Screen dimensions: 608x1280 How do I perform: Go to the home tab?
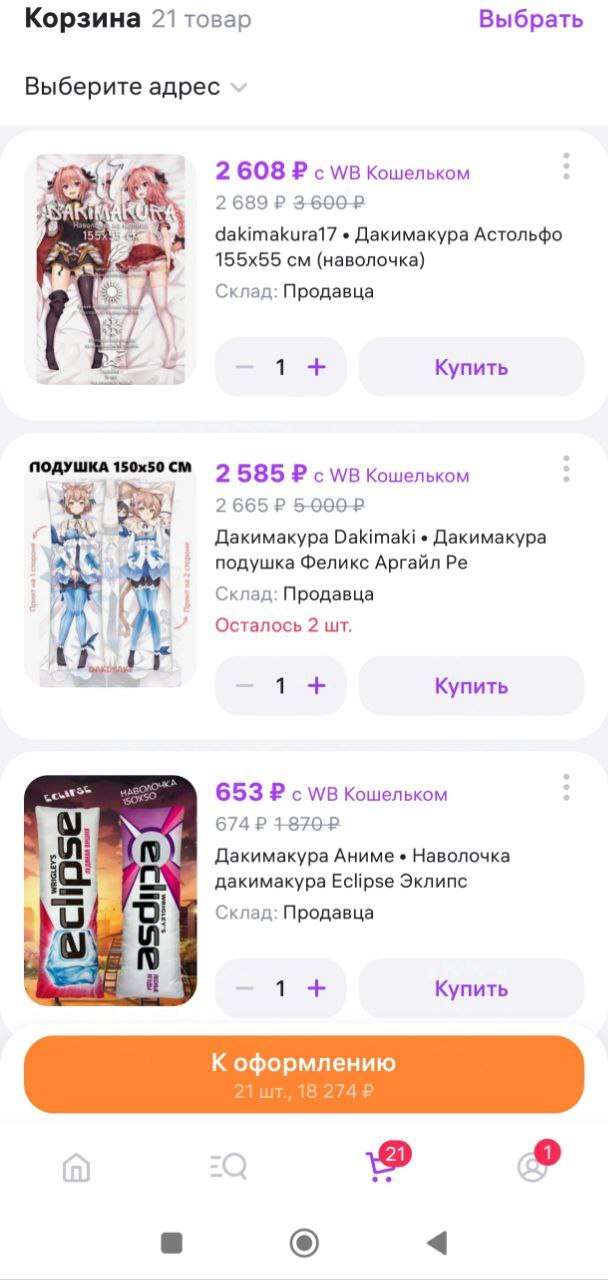tap(76, 1167)
